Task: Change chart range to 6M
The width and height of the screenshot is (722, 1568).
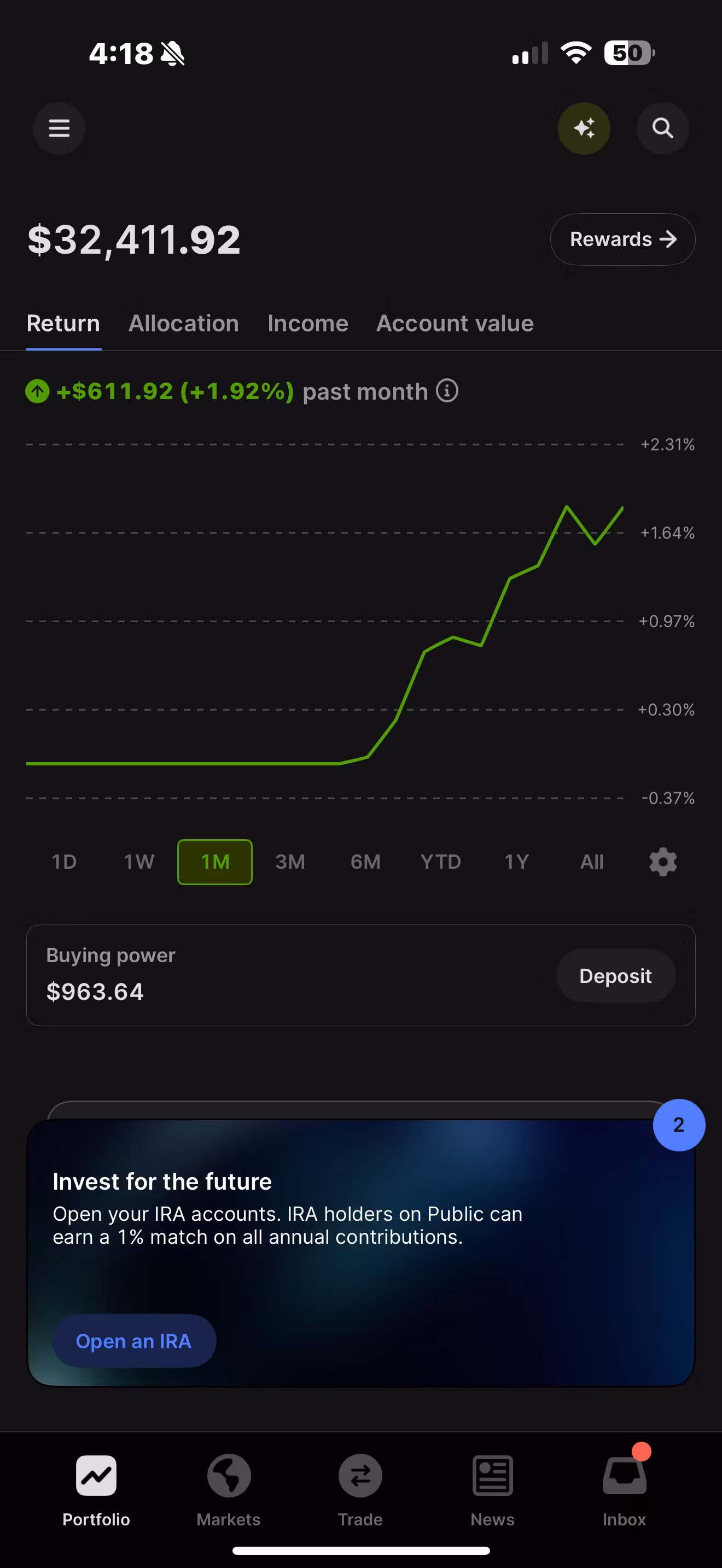Action: coord(365,862)
